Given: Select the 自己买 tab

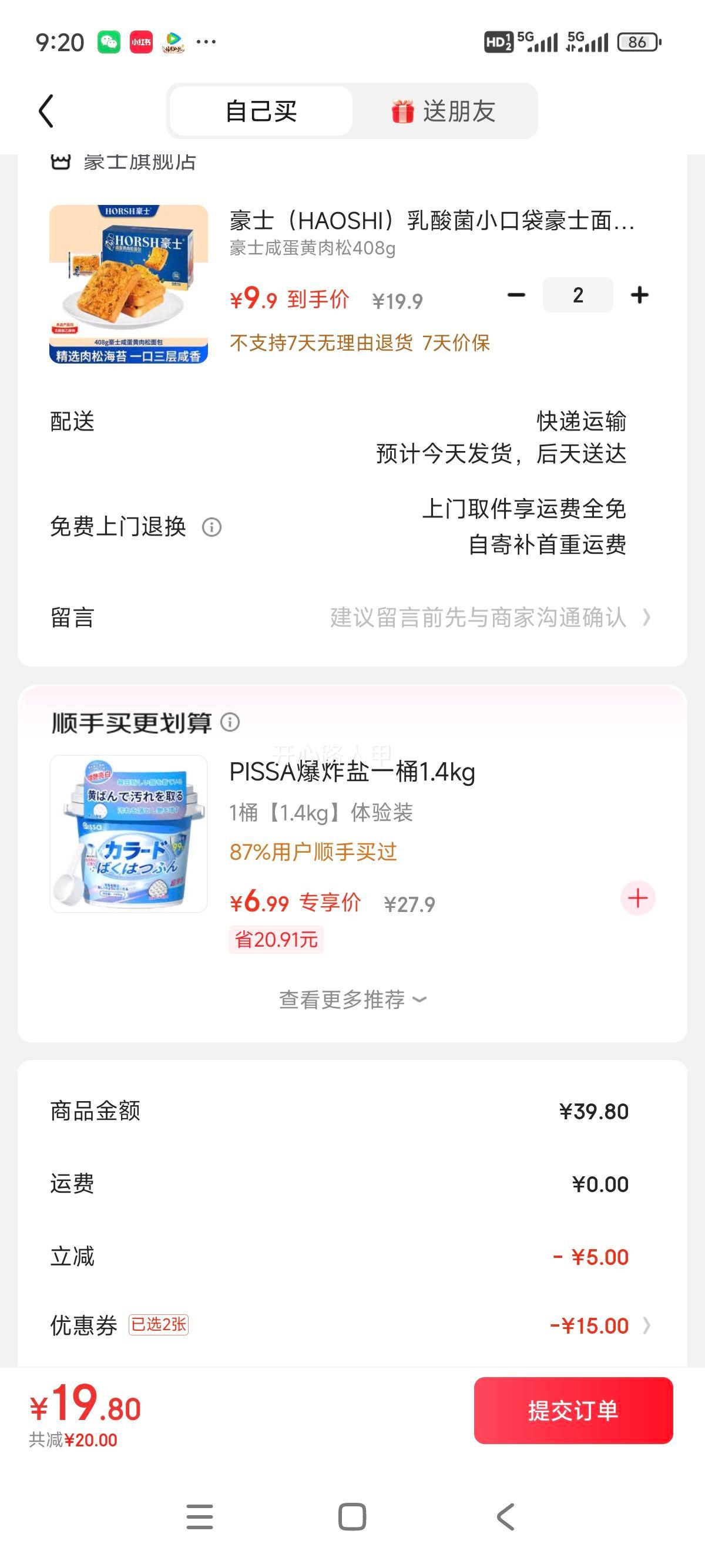Looking at the screenshot, I should [261, 112].
